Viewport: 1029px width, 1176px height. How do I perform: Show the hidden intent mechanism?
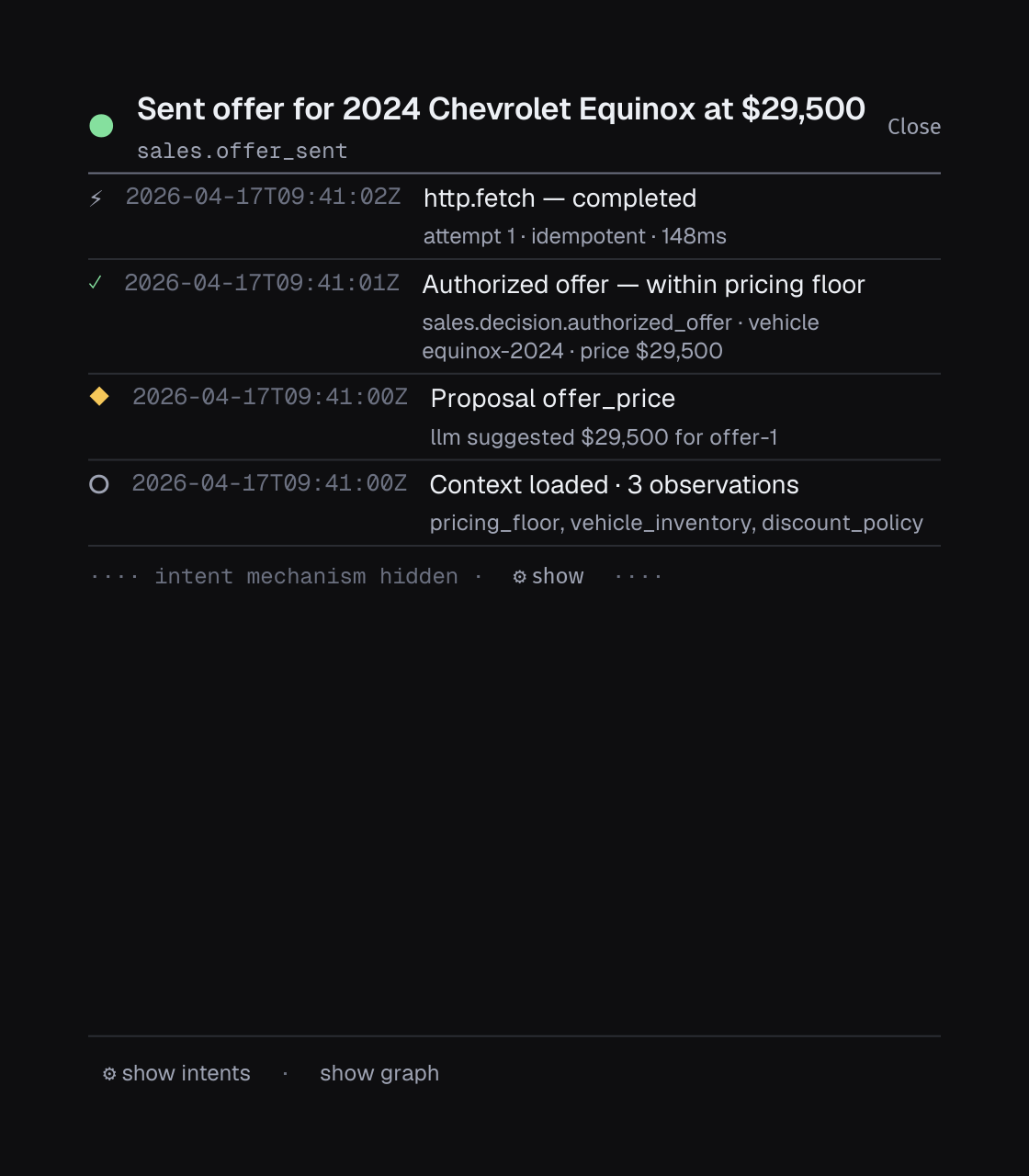(548, 576)
